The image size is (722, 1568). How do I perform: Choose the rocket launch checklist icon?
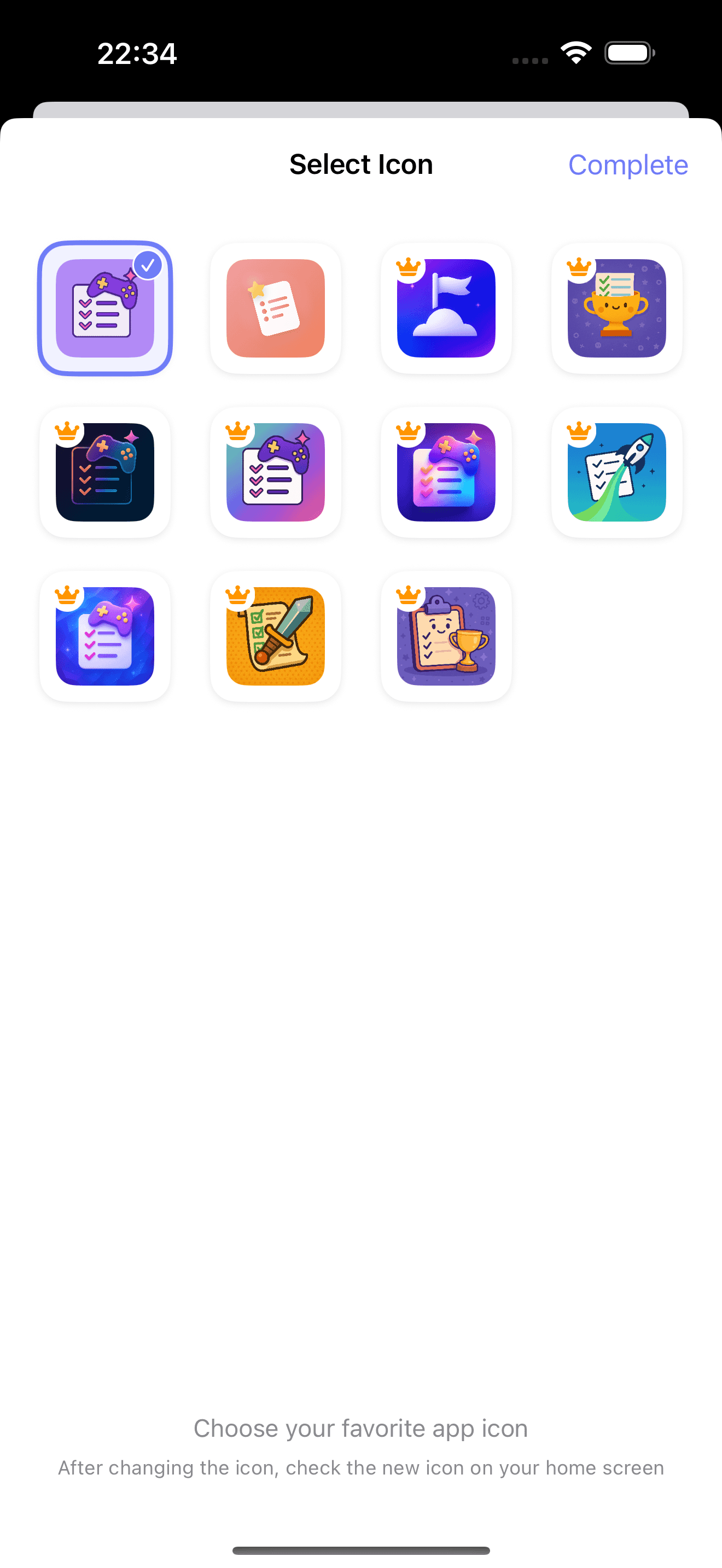tap(616, 472)
